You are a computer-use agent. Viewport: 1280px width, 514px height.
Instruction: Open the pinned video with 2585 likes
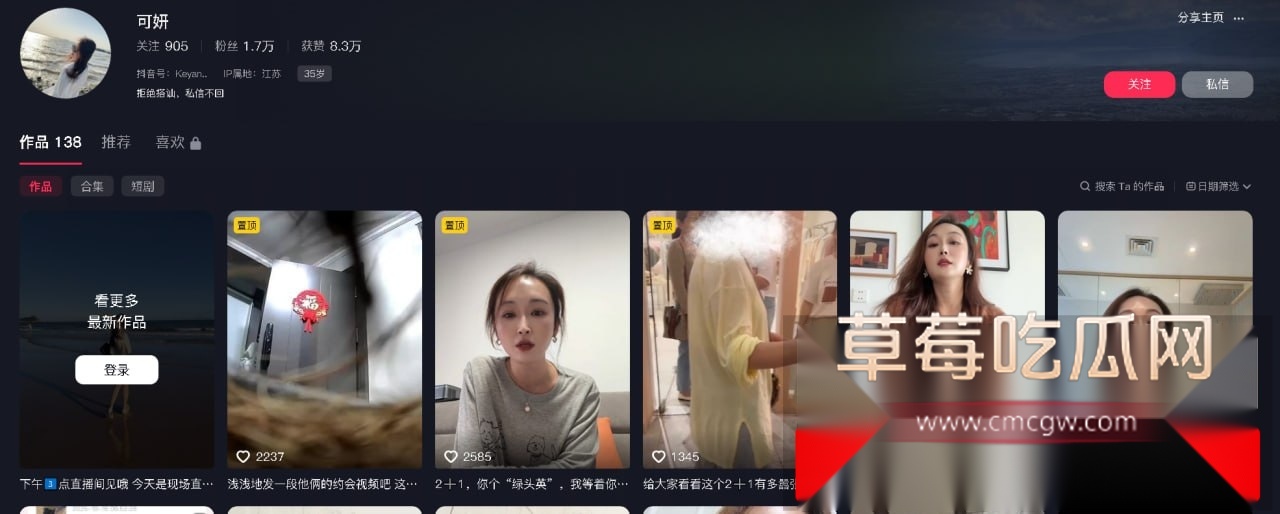tap(532, 340)
